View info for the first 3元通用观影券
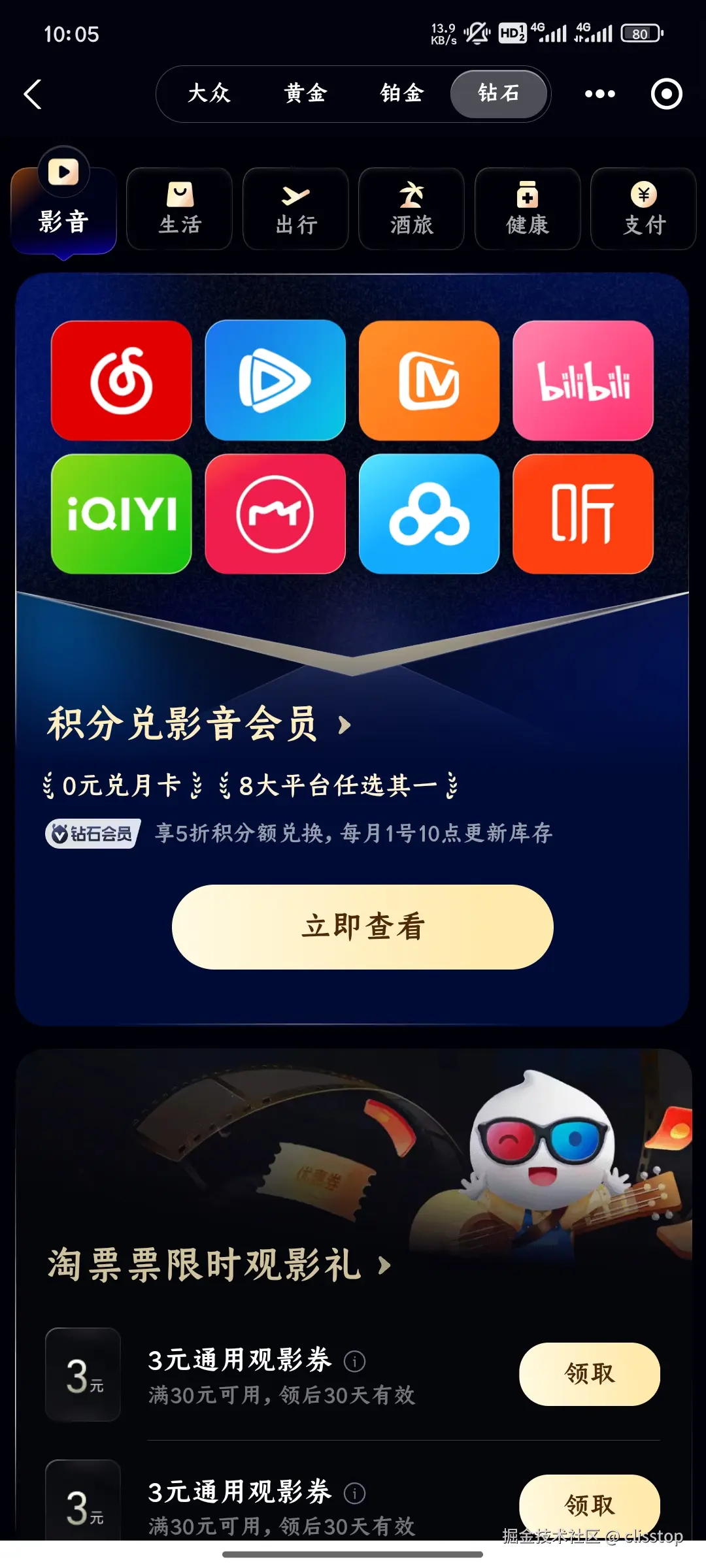Image resolution: width=706 pixels, height=1568 pixels. [x=354, y=1362]
